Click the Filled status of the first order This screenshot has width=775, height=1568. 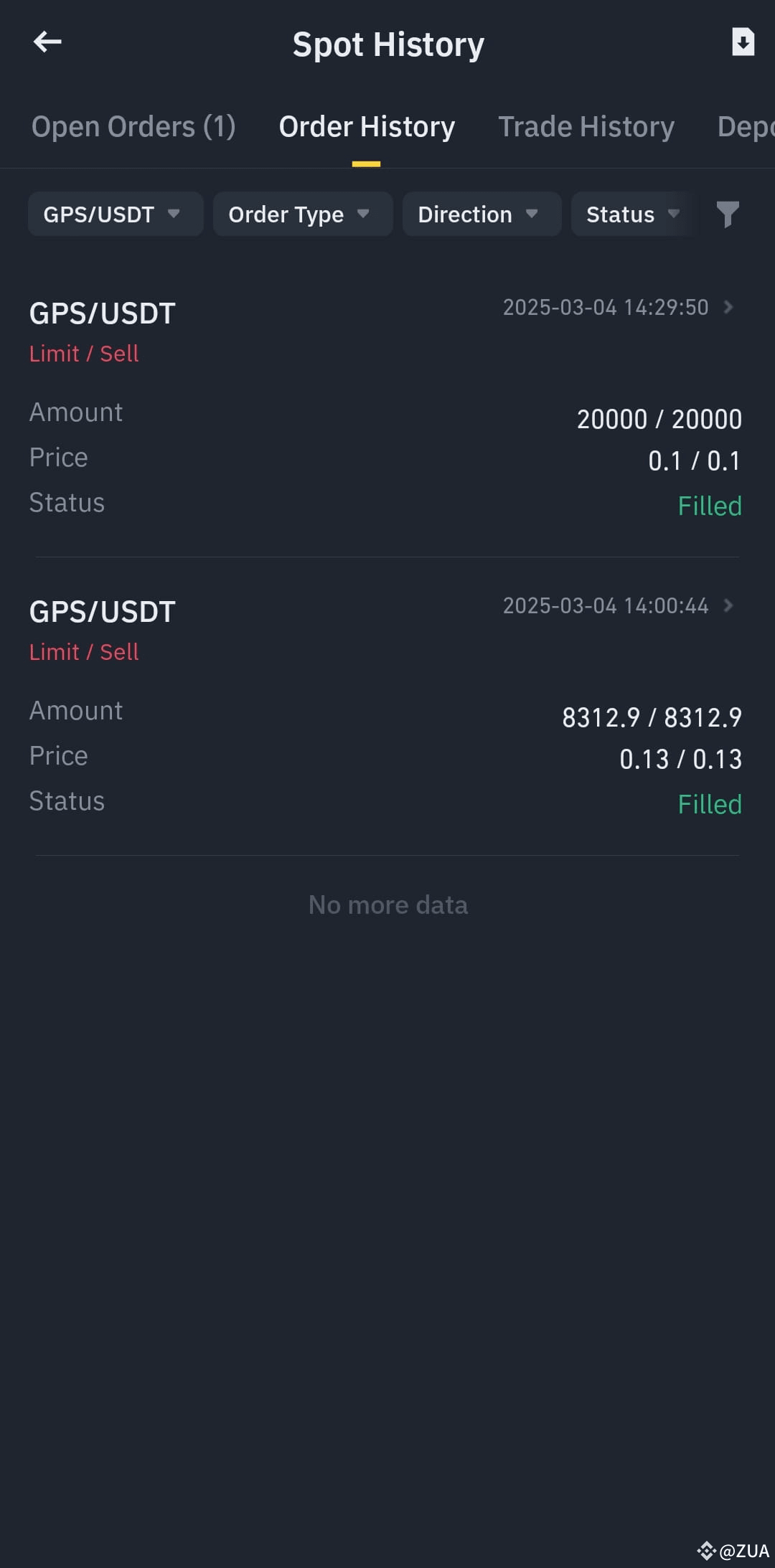[x=710, y=505]
